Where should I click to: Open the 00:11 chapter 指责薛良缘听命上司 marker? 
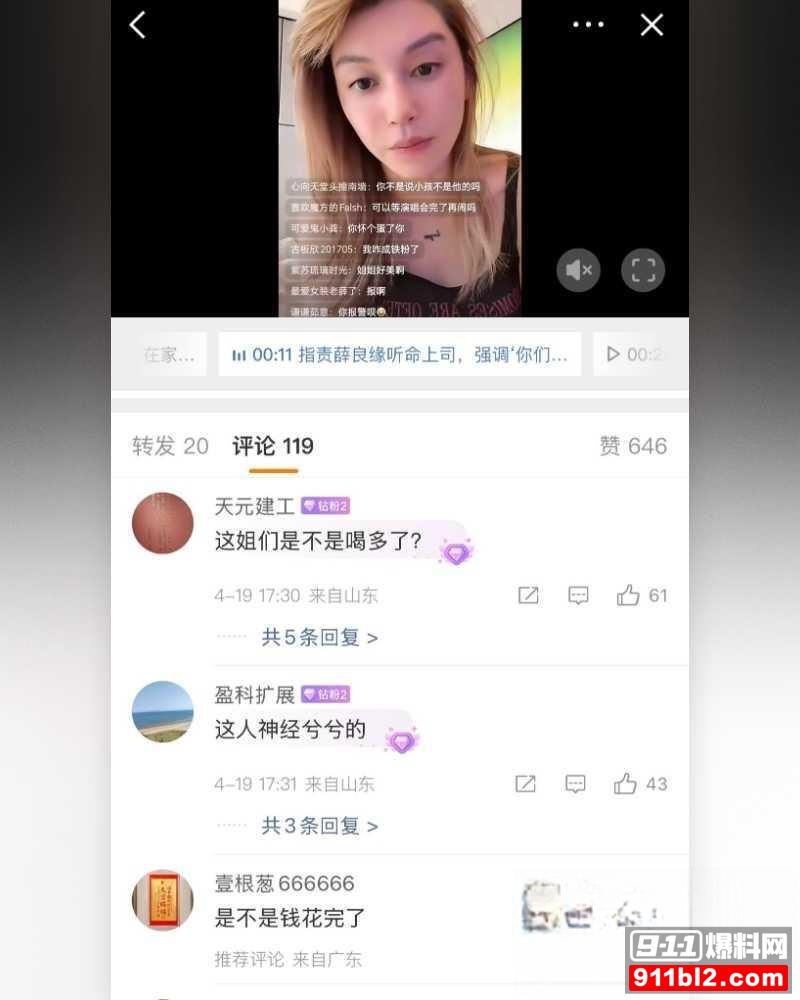[400, 354]
